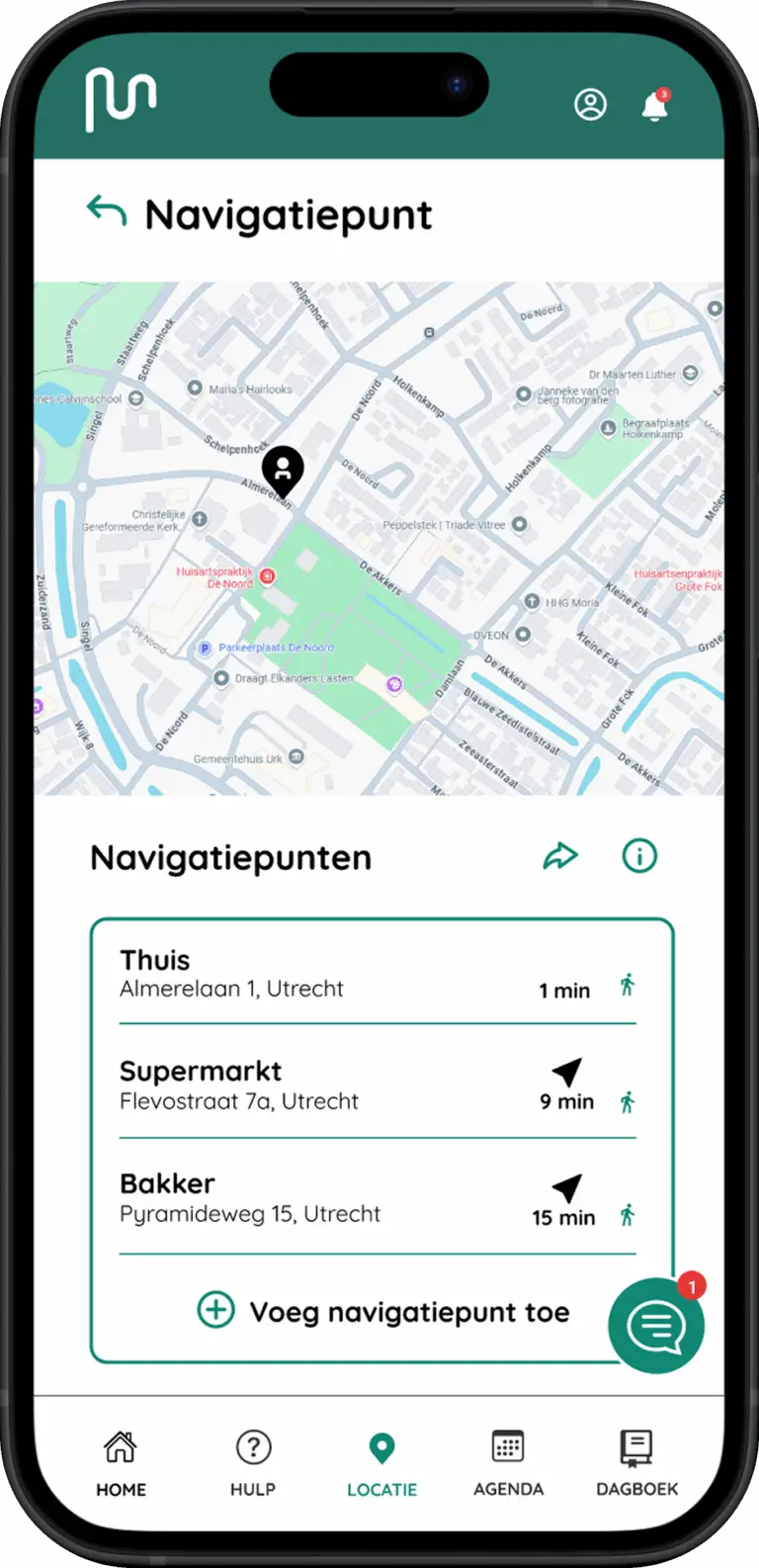759x1568 pixels.
Task: Open the user profile icon
Action: pyautogui.click(x=591, y=105)
